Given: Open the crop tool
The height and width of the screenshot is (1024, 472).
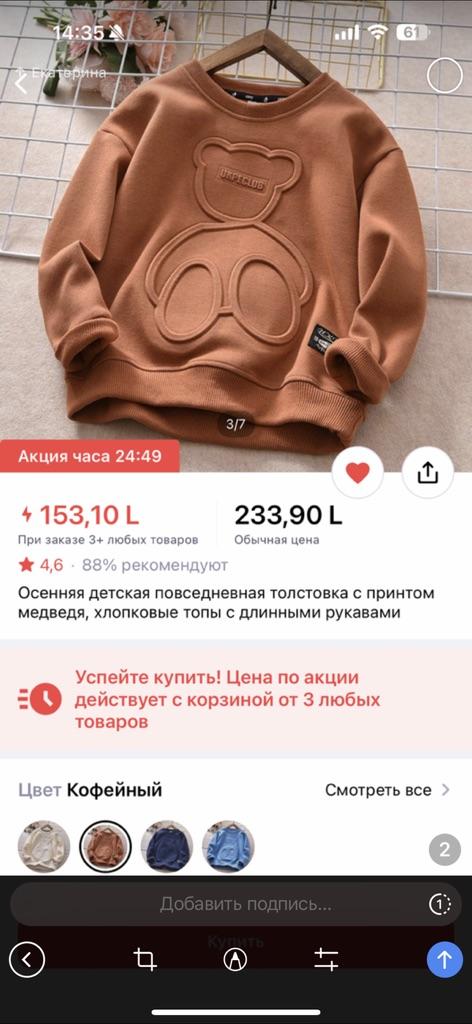Looking at the screenshot, I should pyautogui.click(x=145, y=959).
